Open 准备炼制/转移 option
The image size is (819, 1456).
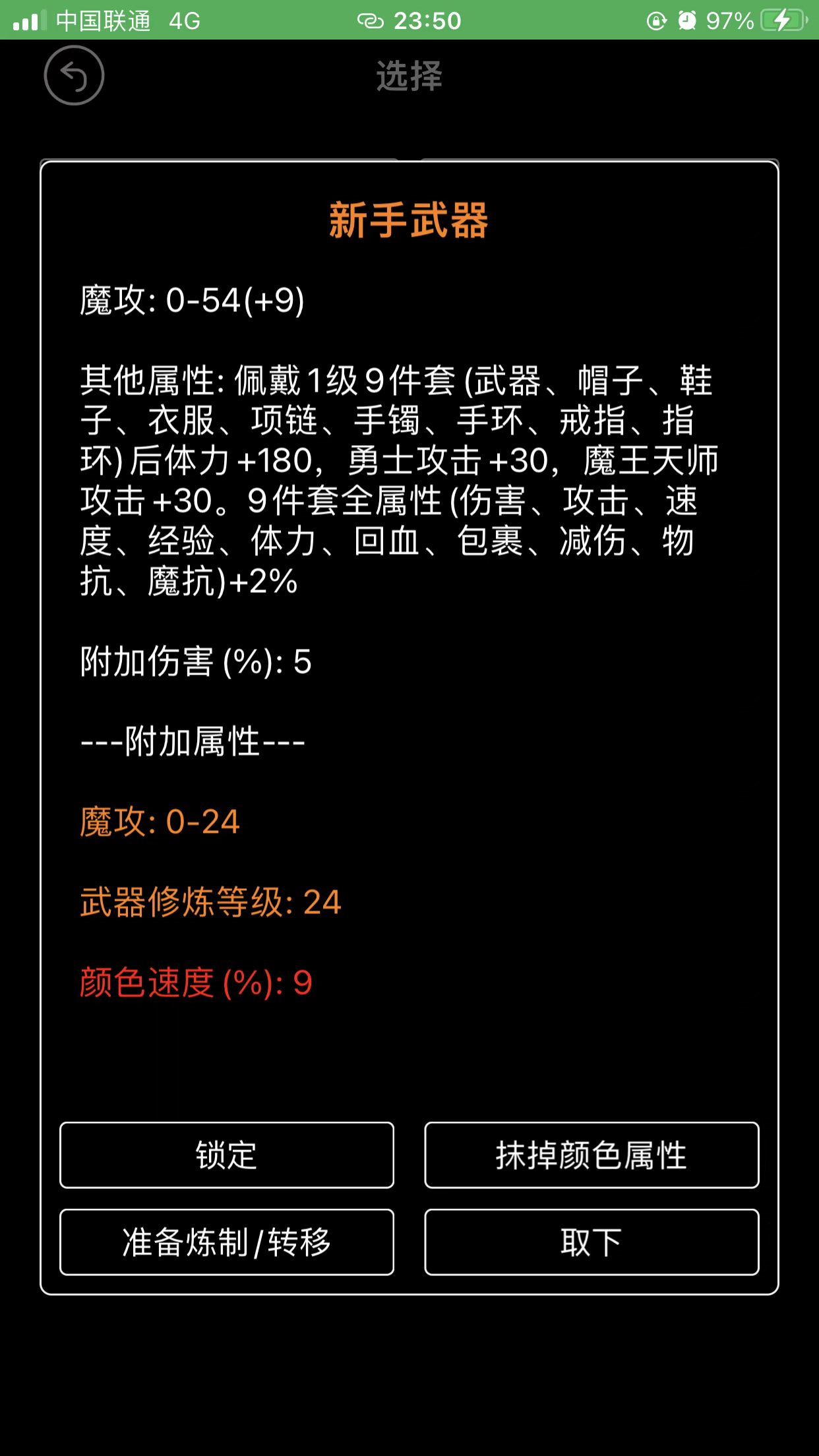point(227,1242)
